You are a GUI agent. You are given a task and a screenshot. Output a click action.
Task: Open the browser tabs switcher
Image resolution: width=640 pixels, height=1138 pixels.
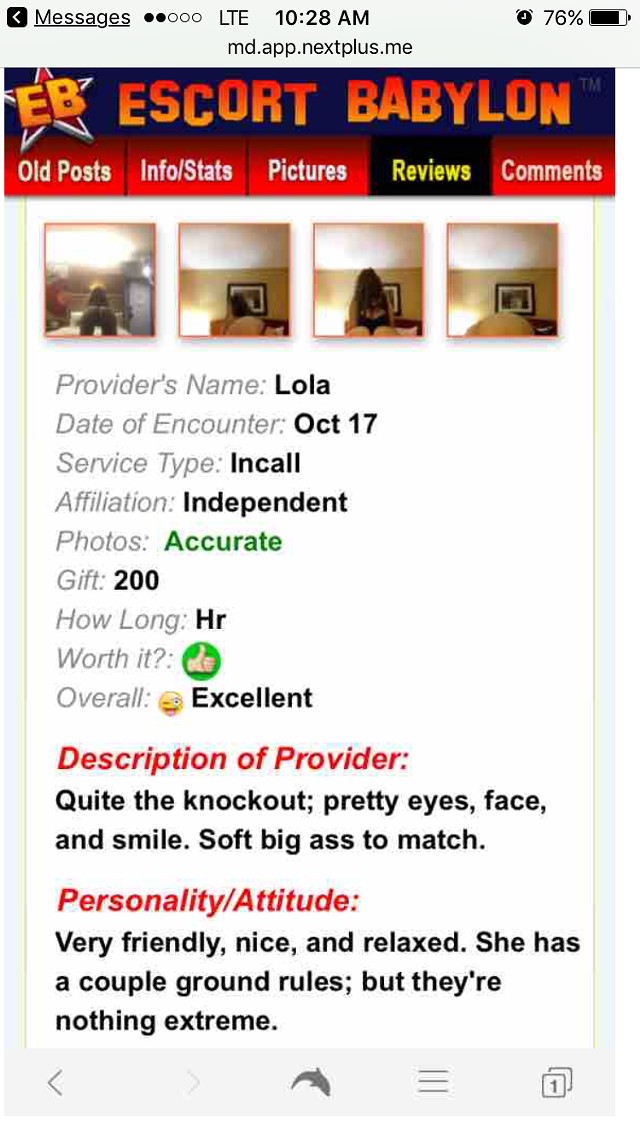557,1082
